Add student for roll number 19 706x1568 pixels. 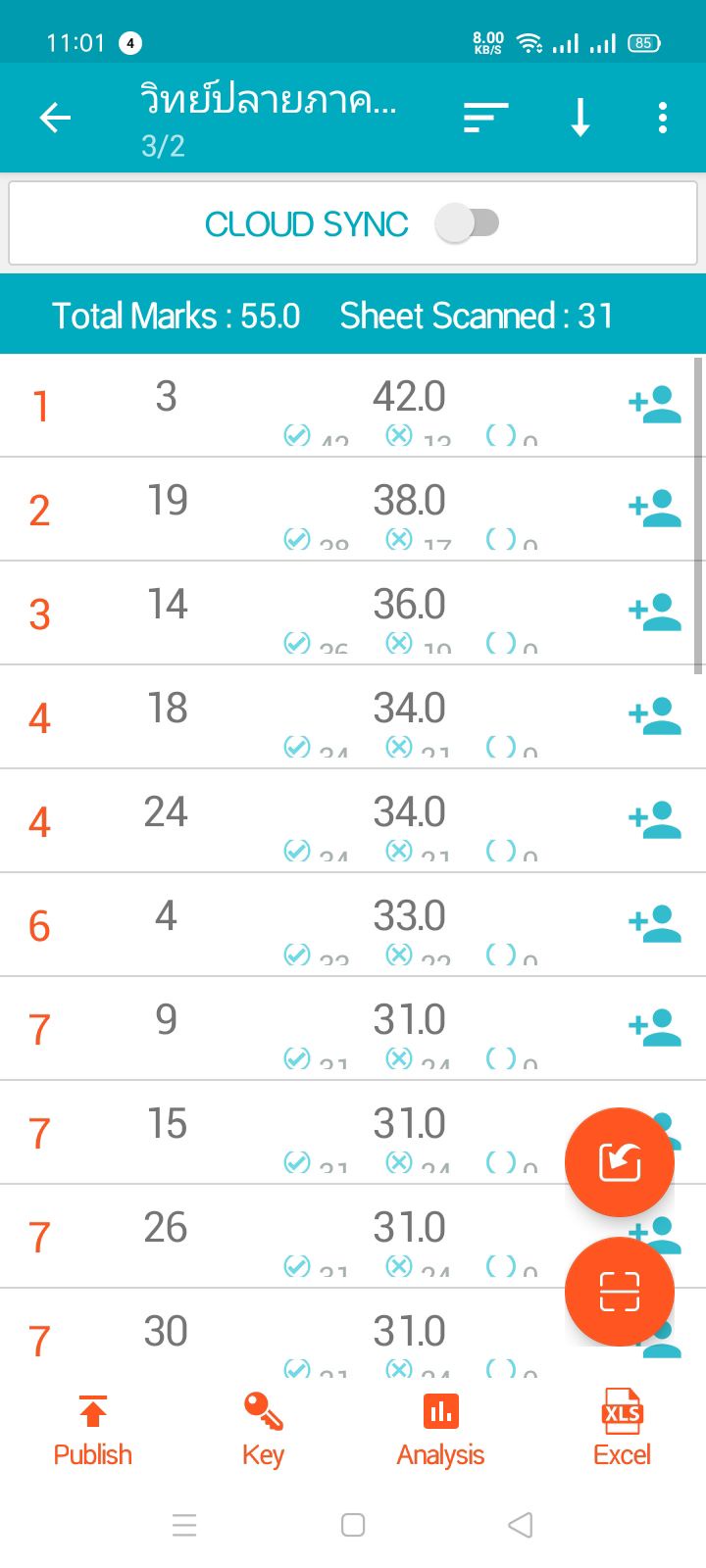coord(655,509)
